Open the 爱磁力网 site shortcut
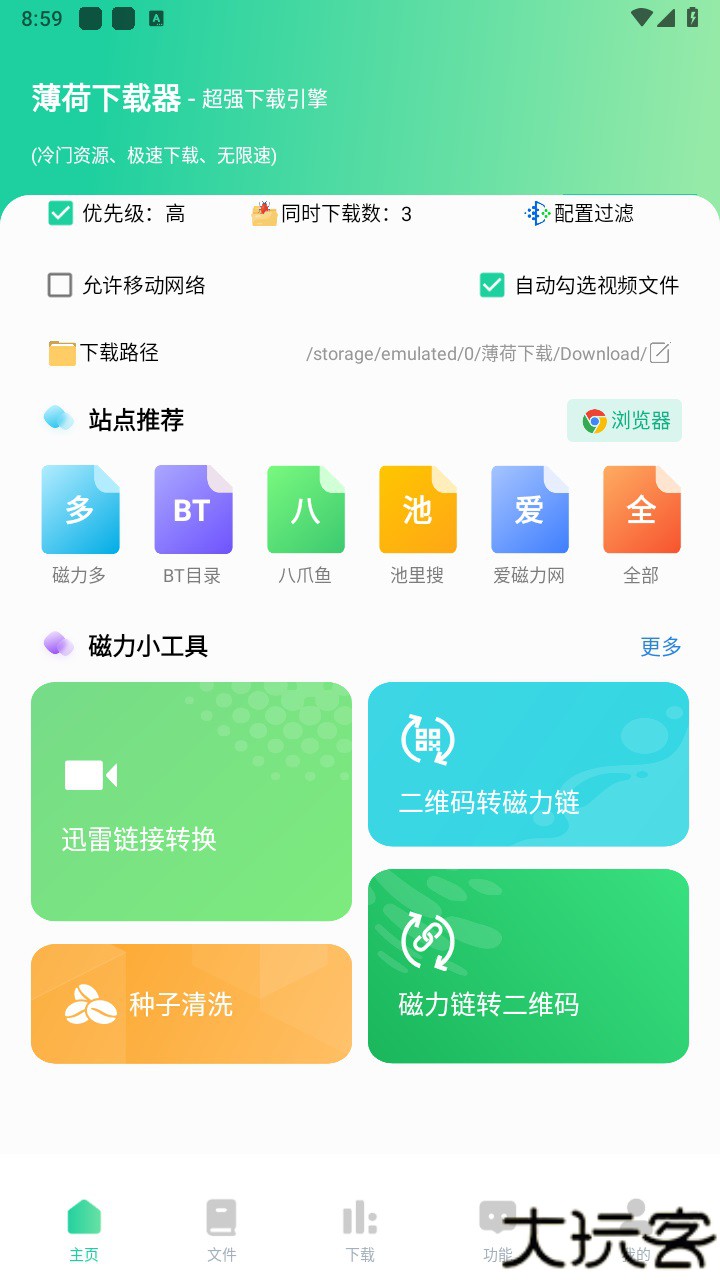720x1280 pixels. coord(529,509)
